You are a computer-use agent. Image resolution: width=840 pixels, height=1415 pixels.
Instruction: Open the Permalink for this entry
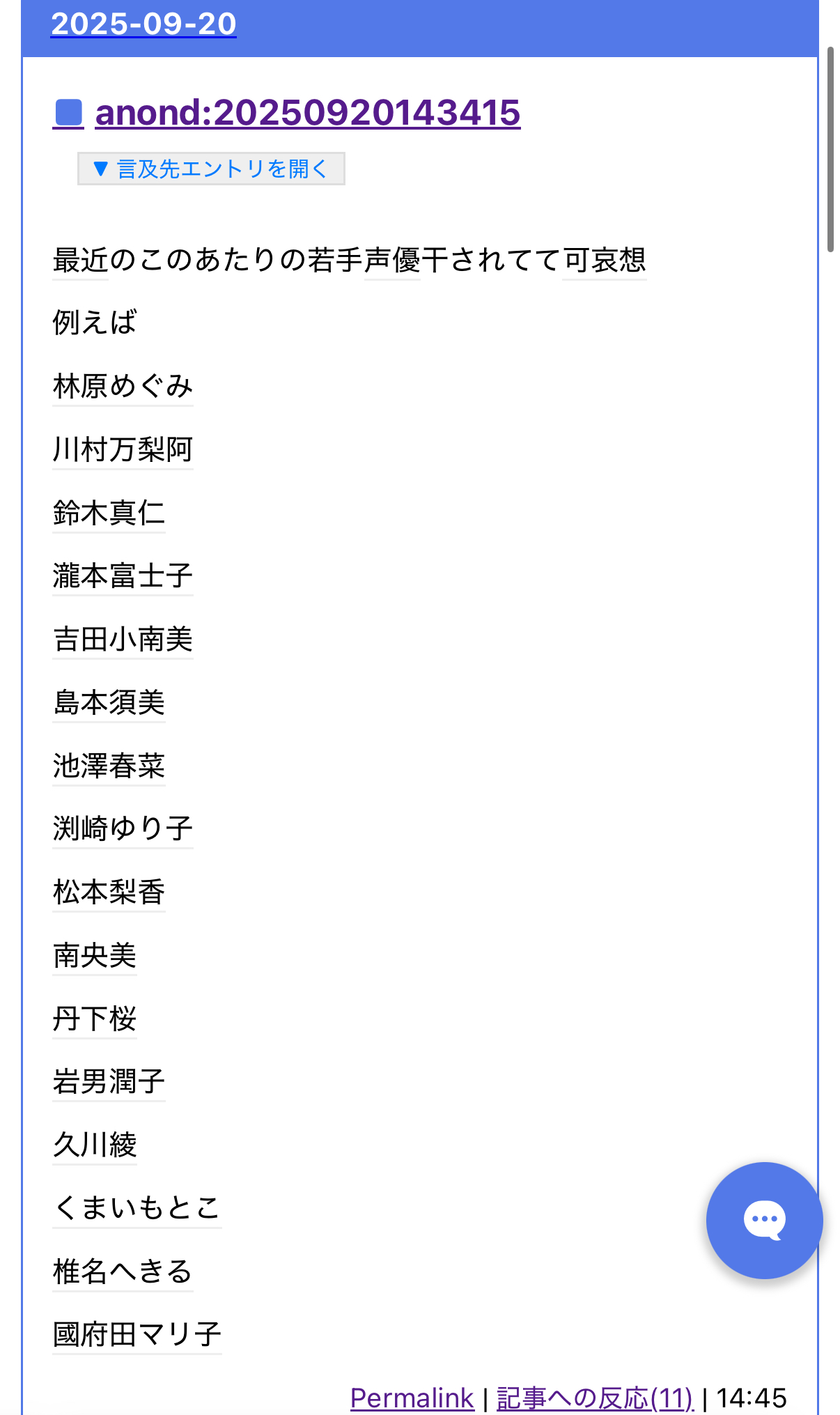[x=412, y=1398]
